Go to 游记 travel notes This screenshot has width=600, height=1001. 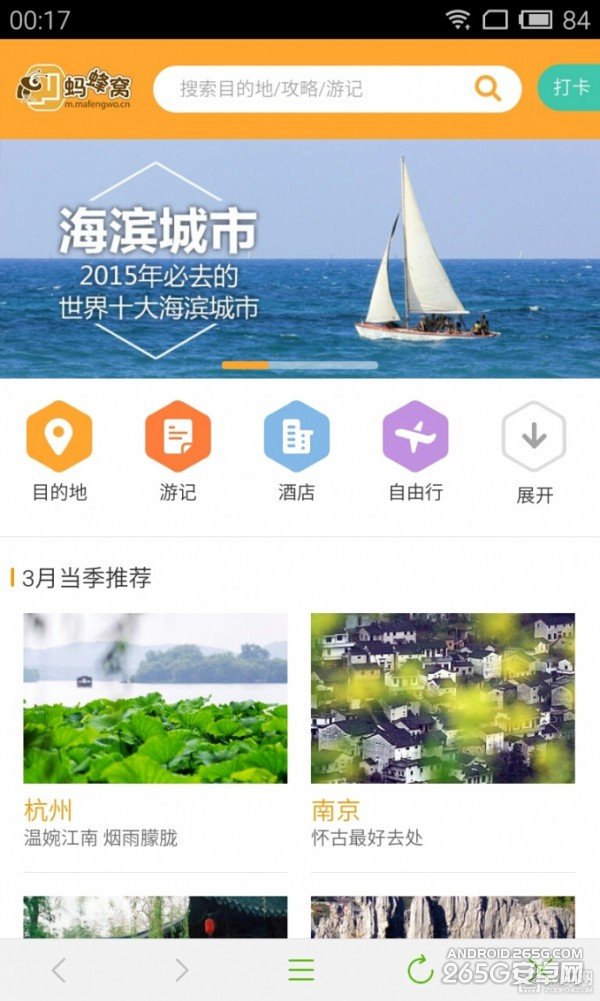(x=178, y=449)
